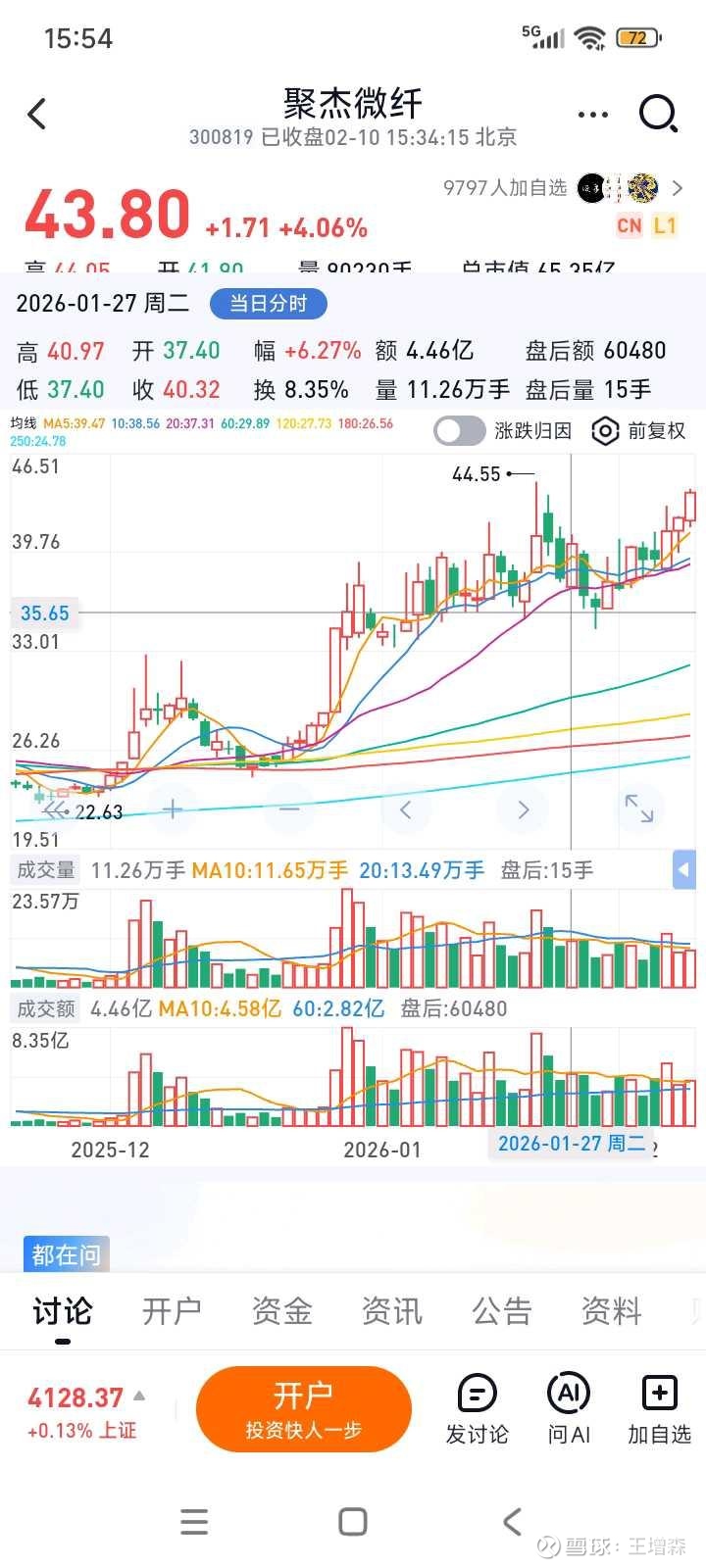This screenshot has width=706, height=1568.
Task: Switch to the 资料 tab
Action: click(611, 1311)
